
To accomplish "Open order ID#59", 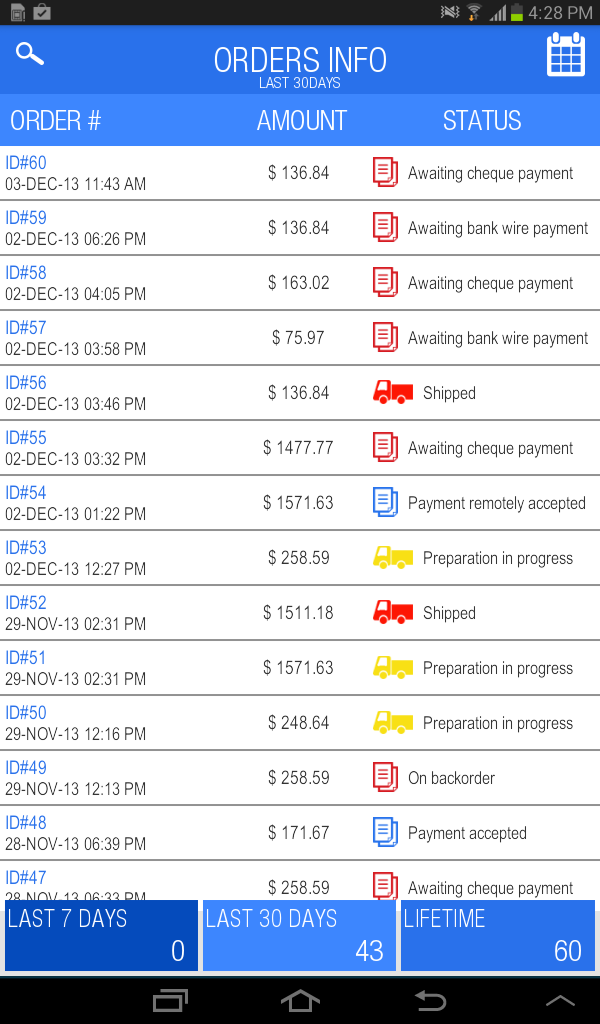I will click(300, 228).
